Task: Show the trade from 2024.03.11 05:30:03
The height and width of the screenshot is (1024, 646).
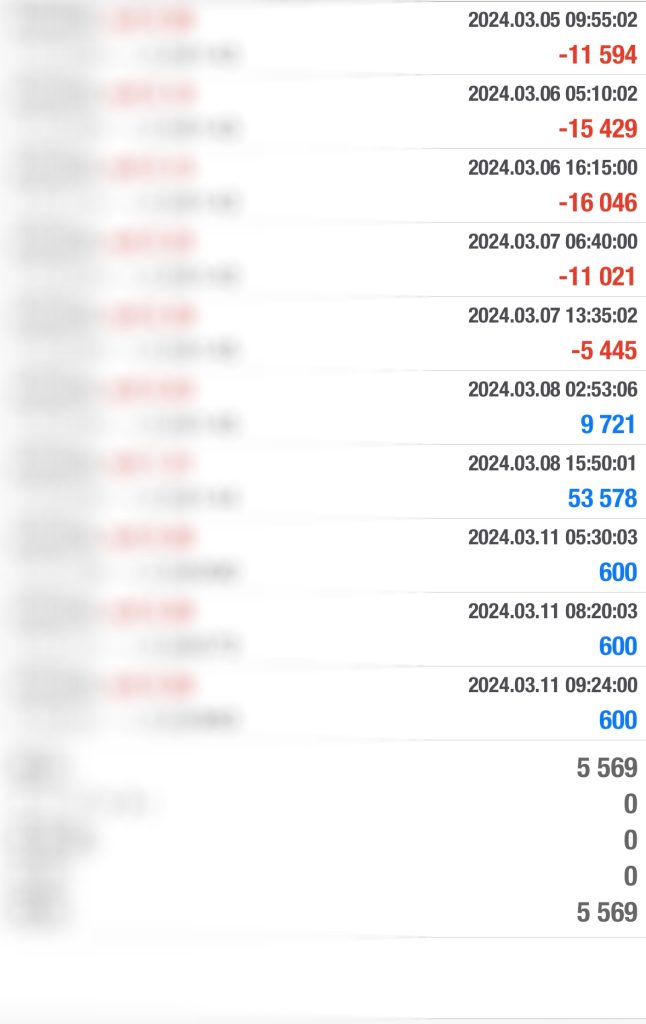Action: [323, 555]
